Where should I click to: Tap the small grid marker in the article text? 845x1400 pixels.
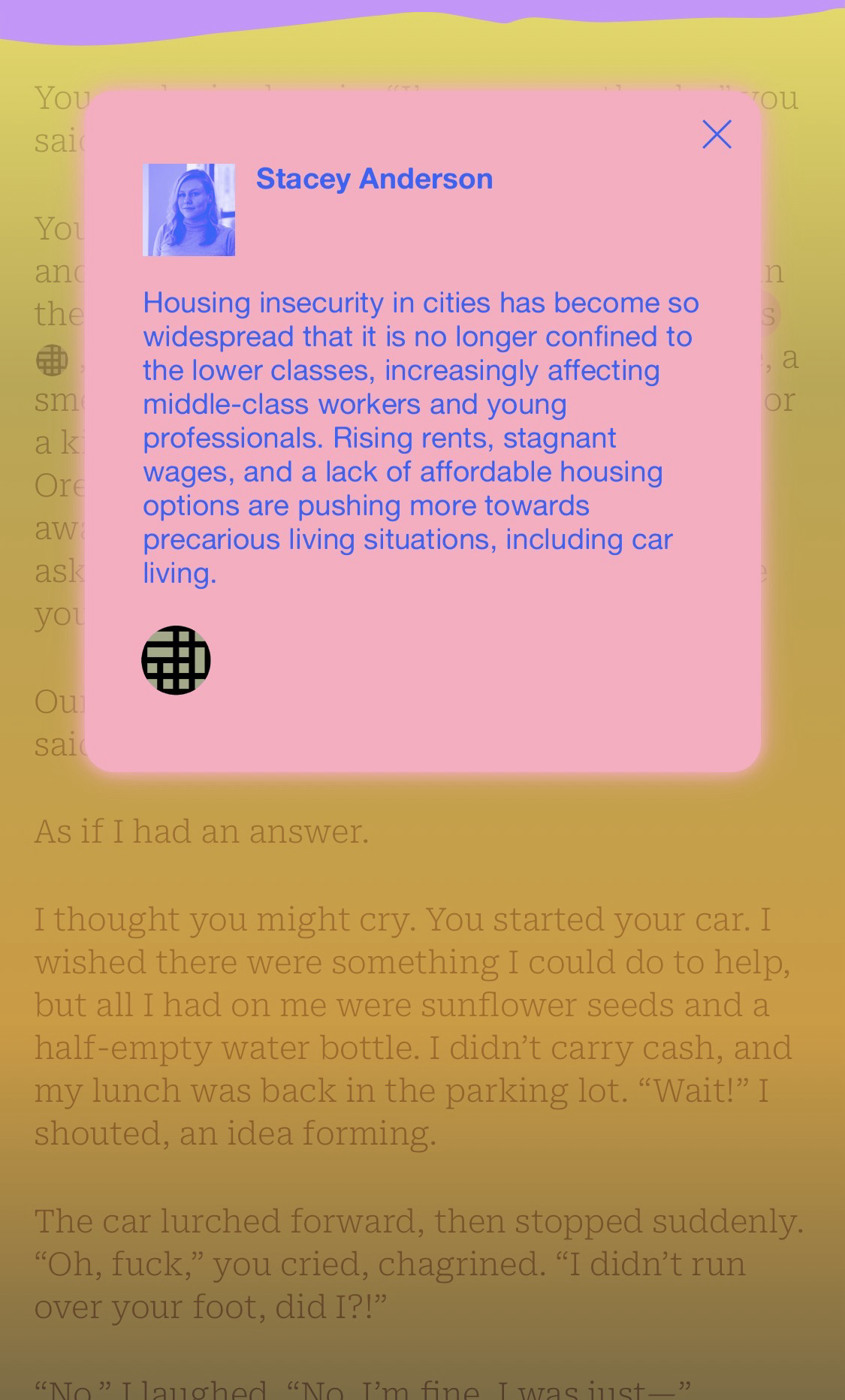coord(52,360)
